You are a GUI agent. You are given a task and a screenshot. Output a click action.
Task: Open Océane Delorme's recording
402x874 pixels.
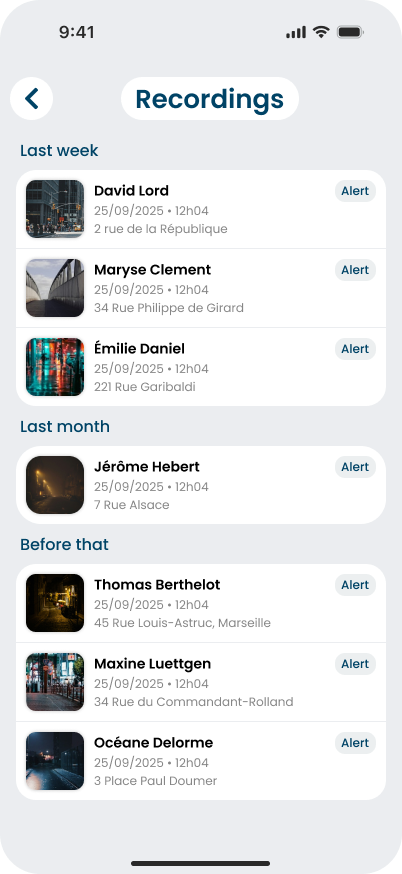(201, 761)
